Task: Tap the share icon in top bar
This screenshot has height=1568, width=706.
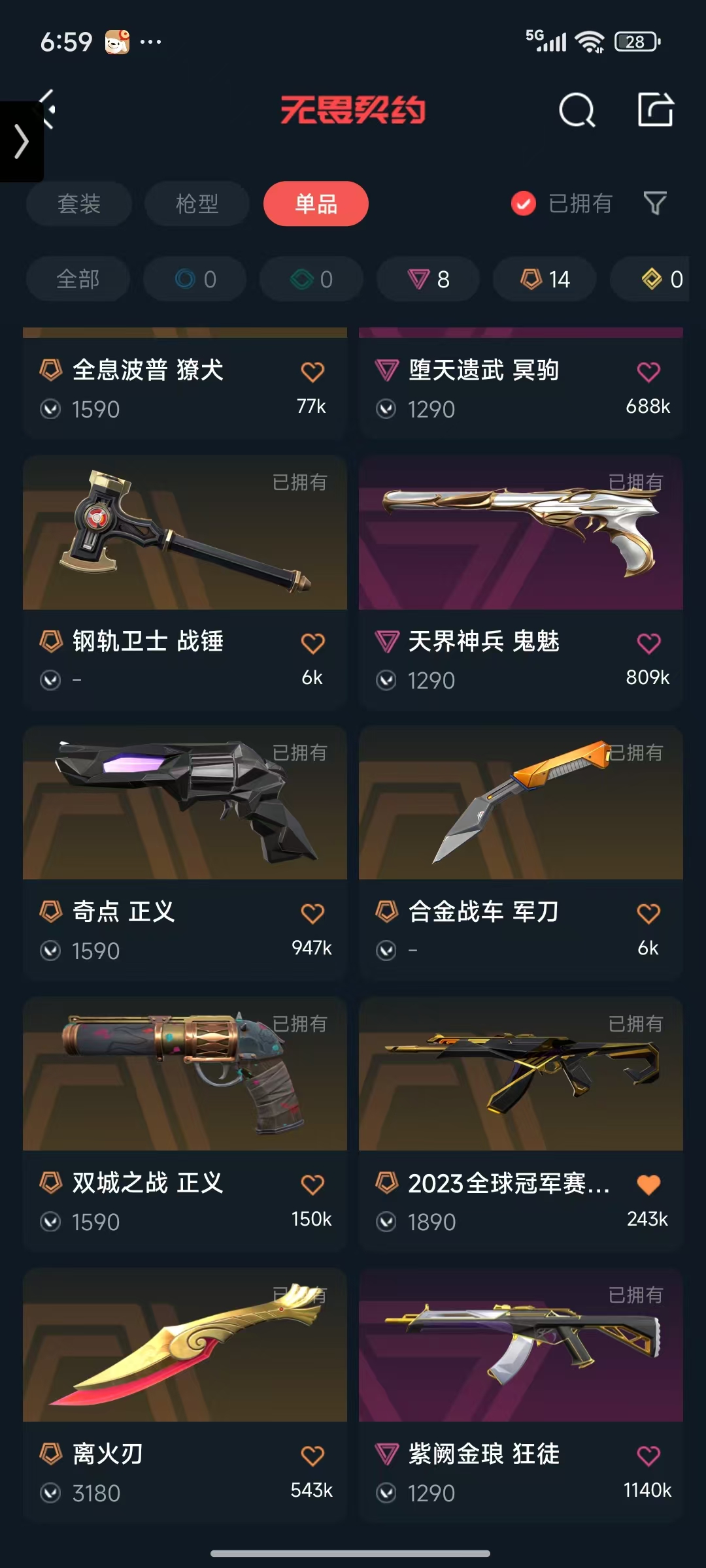Action: 655,109
